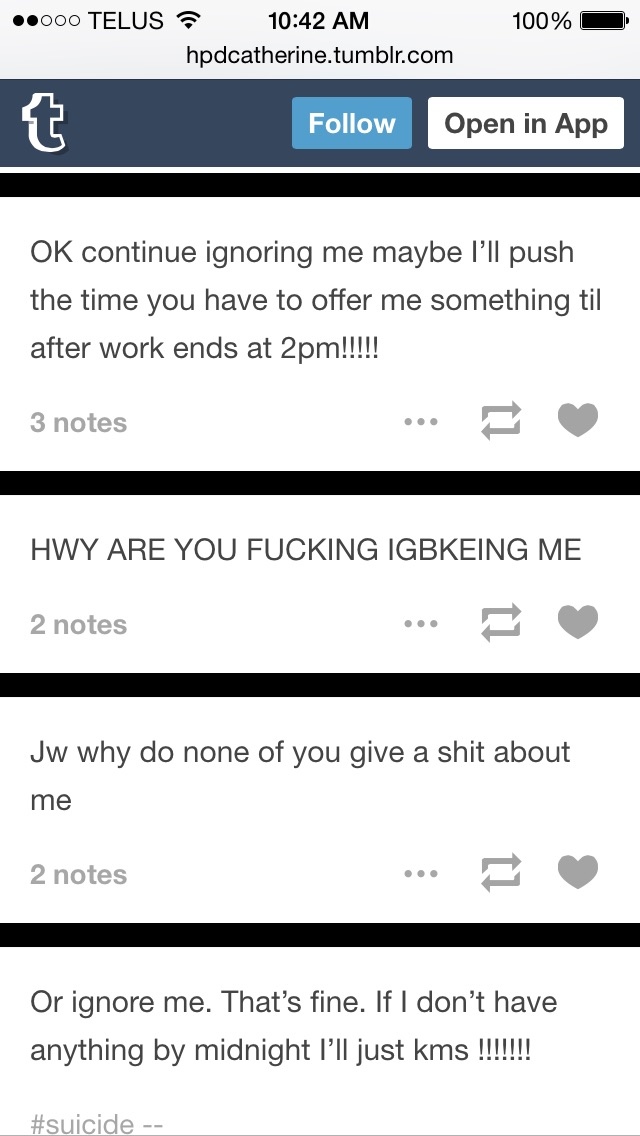Reblog the post about work ending at 2pm
The height and width of the screenshot is (1136, 640).
point(501,420)
